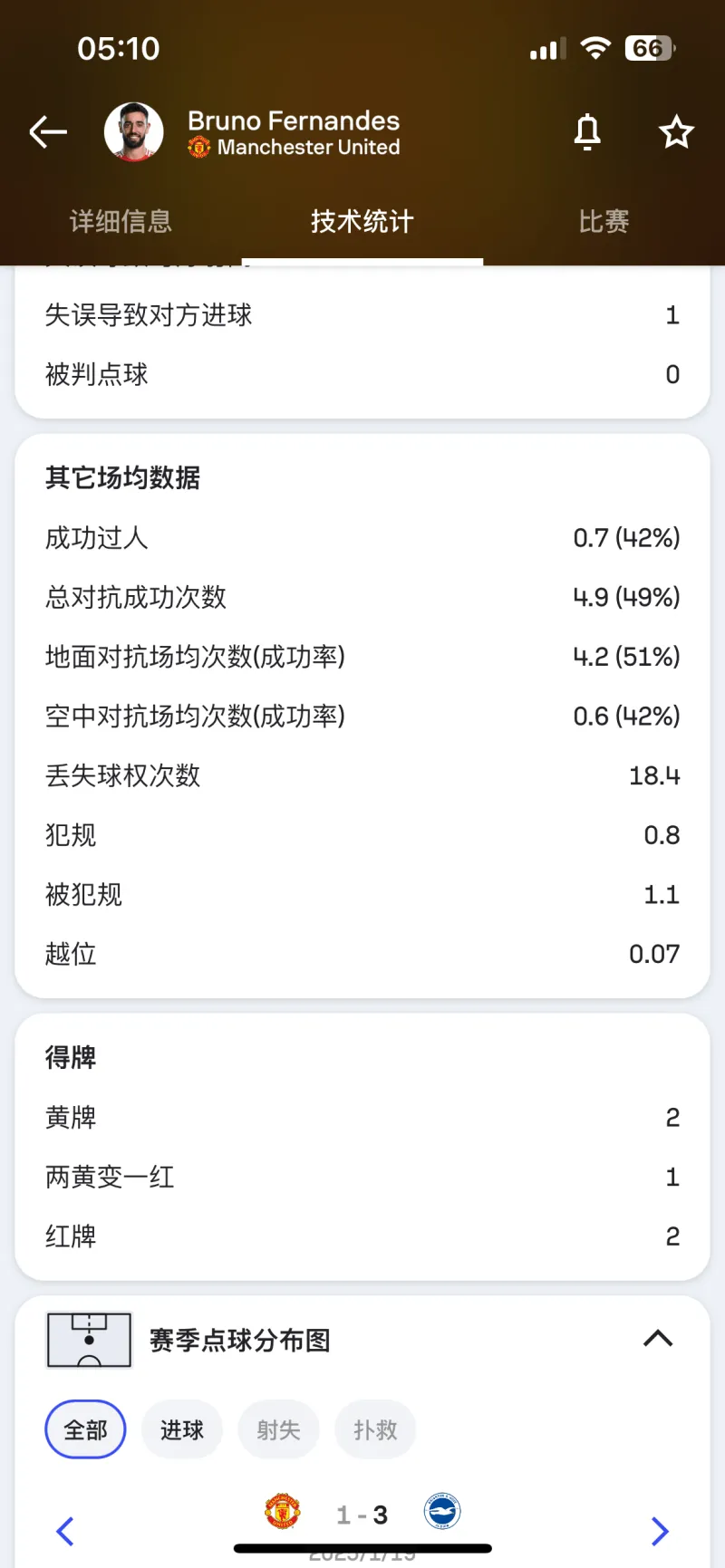The height and width of the screenshot is (1568, 725).
Task: Go back with the arrow icon
Action: click(x=48, y=132)
